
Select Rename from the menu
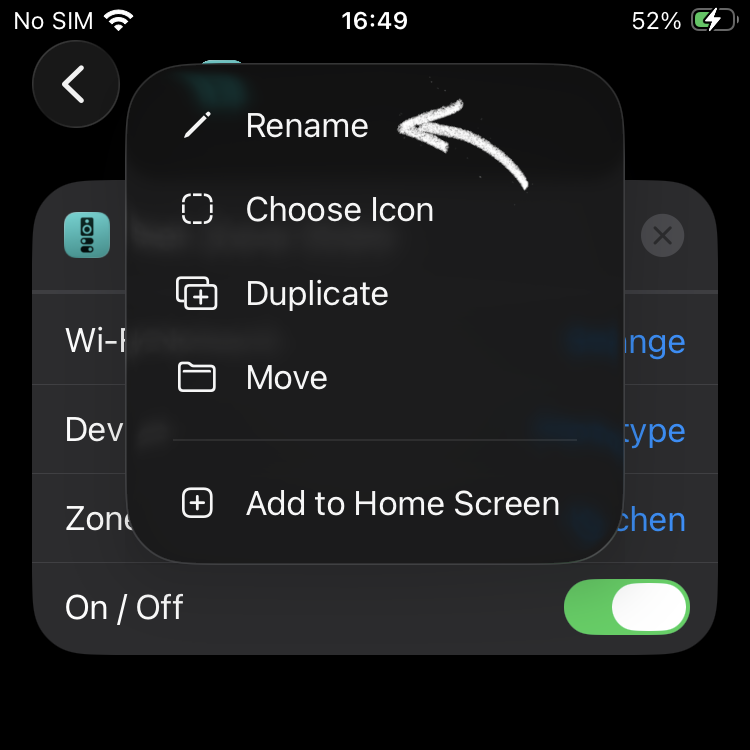point(306,126)
